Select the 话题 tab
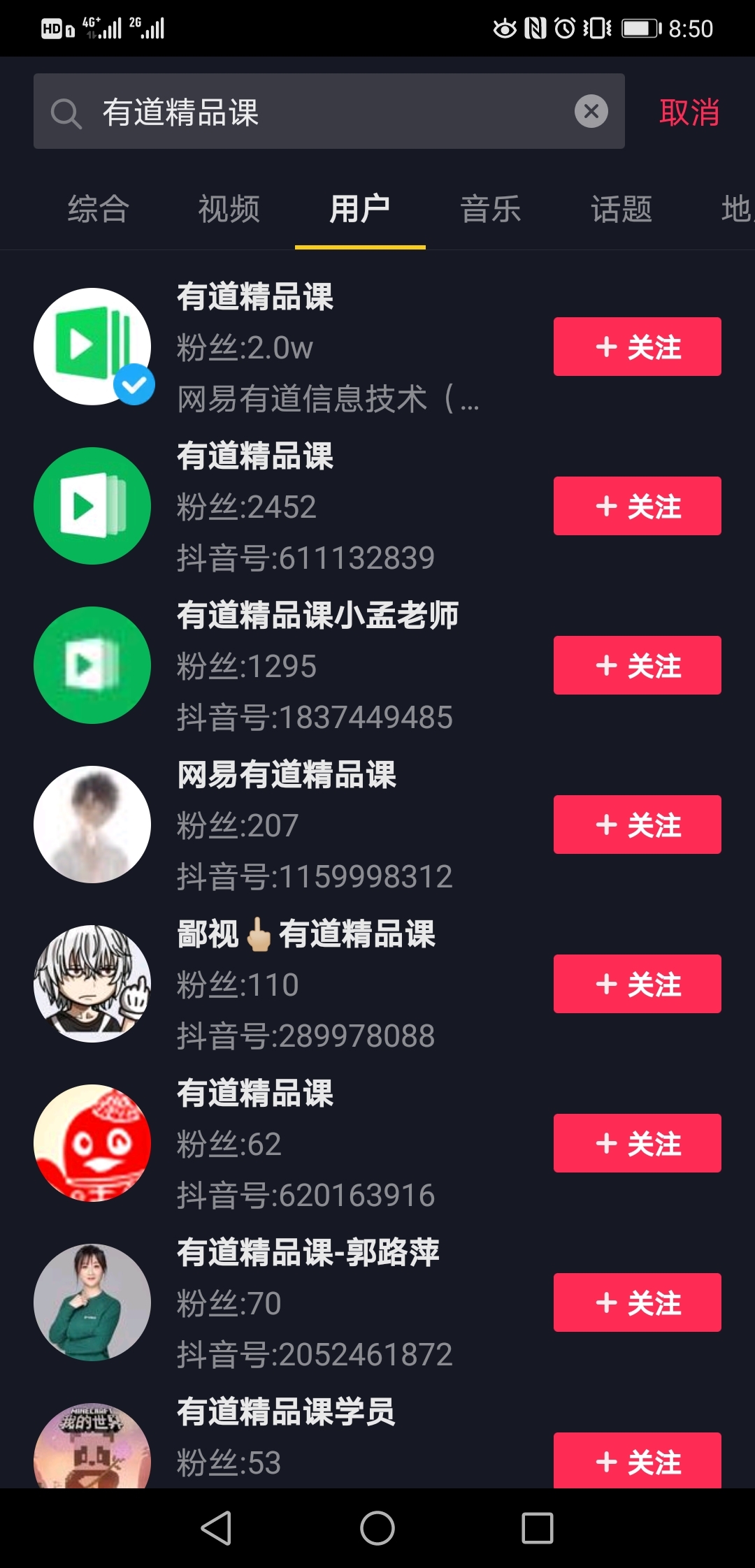This screenshot has height=1568, width=755. pyautogui.click(x=621, y=209)
